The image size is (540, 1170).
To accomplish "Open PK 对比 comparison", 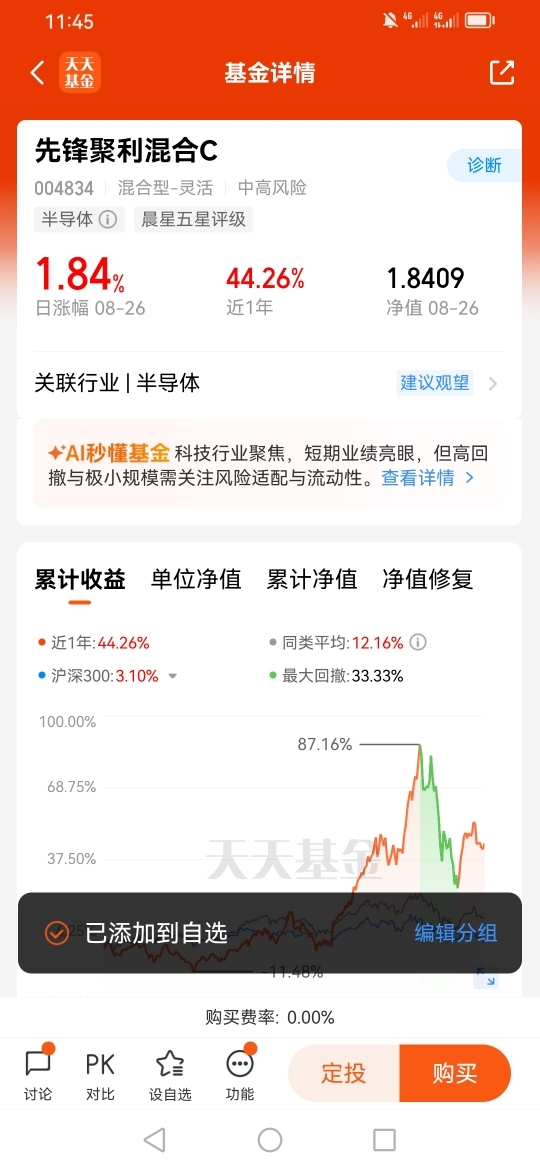I will click(100, 1073).
